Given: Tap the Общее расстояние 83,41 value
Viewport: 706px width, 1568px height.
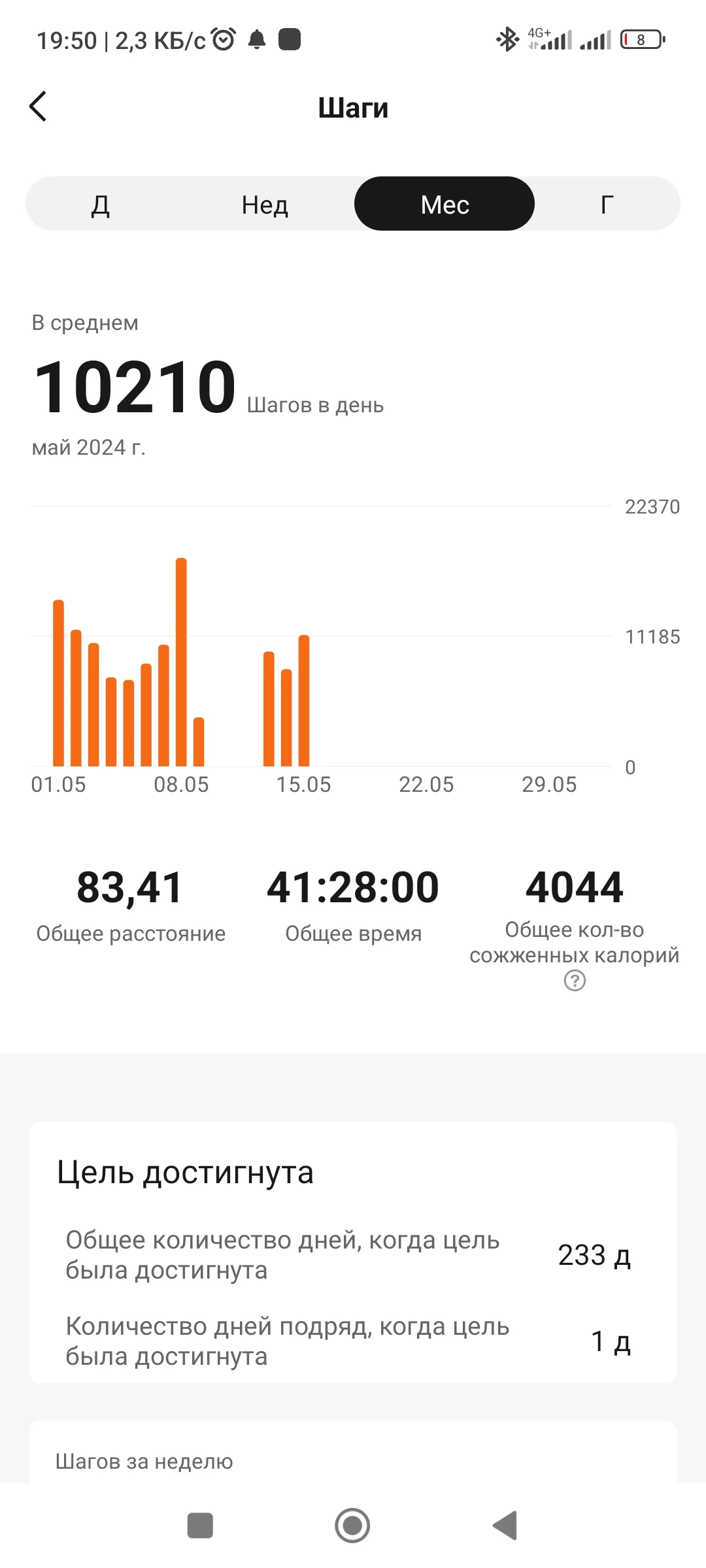Looking at the screenshot, I should pos(130,887).
